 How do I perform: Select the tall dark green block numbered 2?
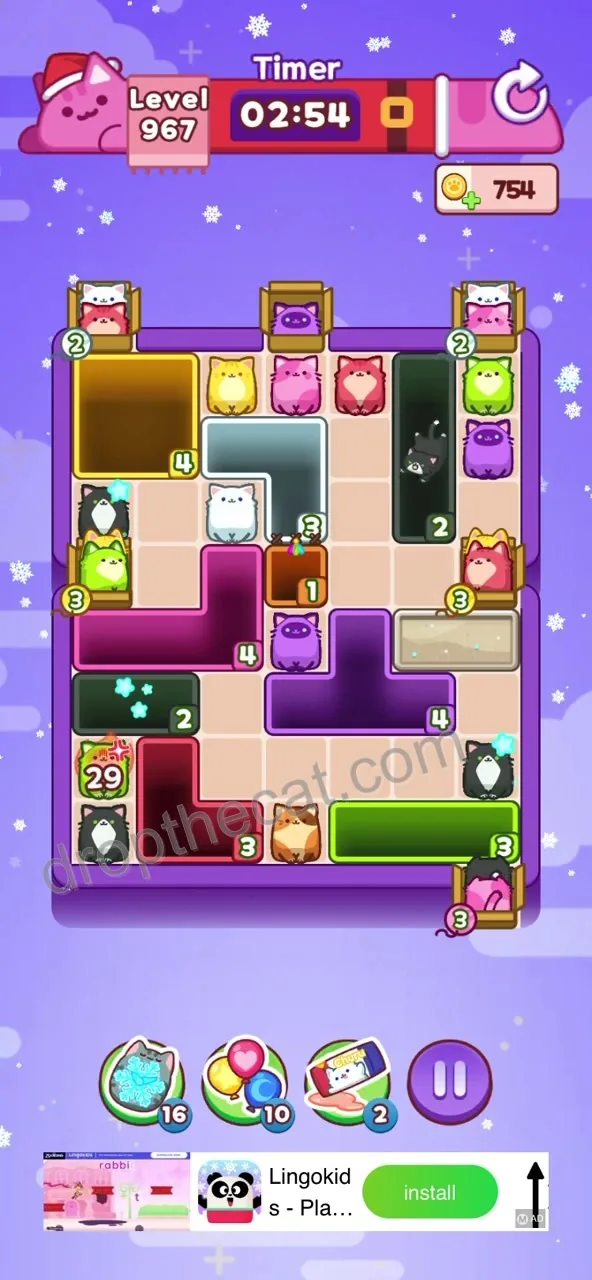point(424,447)
